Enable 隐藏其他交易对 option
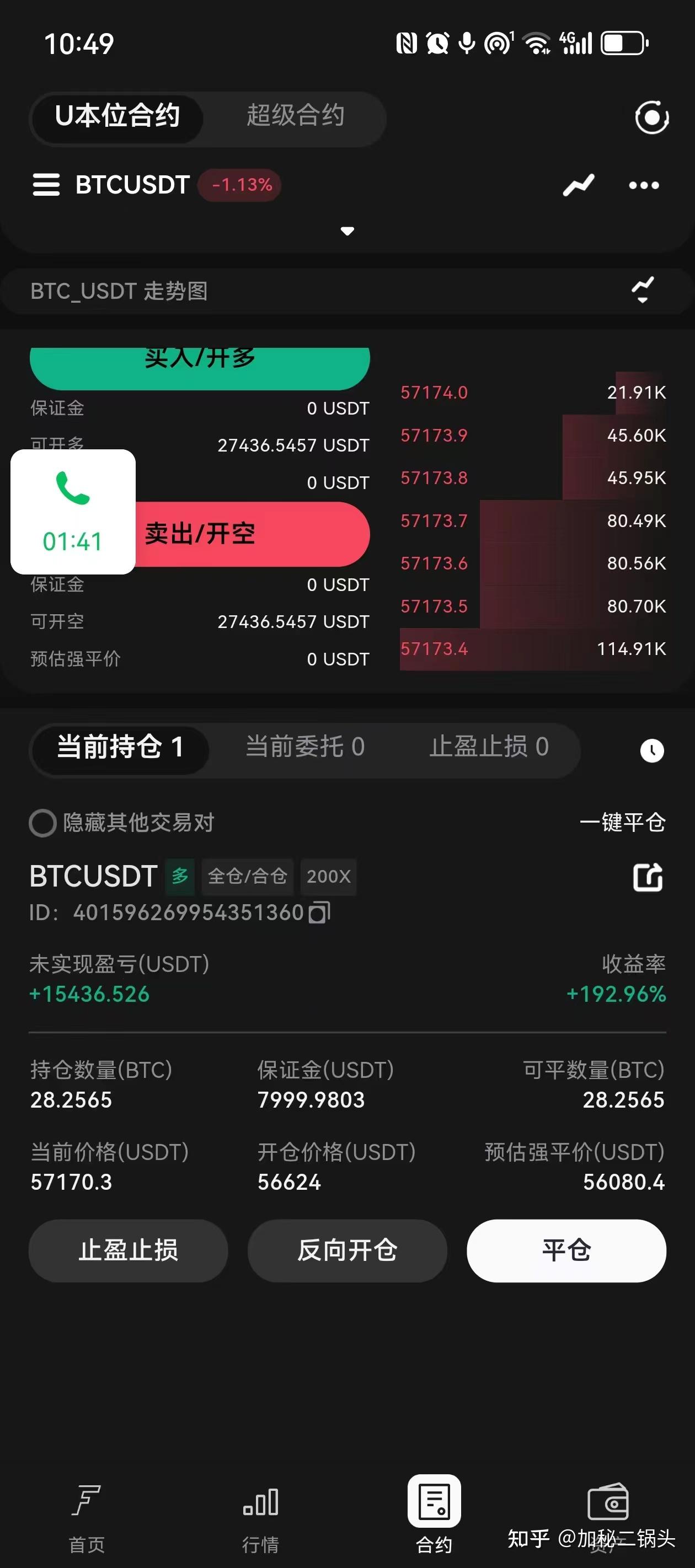Viewport: 695px width, 1568px height. pos(41,821)
